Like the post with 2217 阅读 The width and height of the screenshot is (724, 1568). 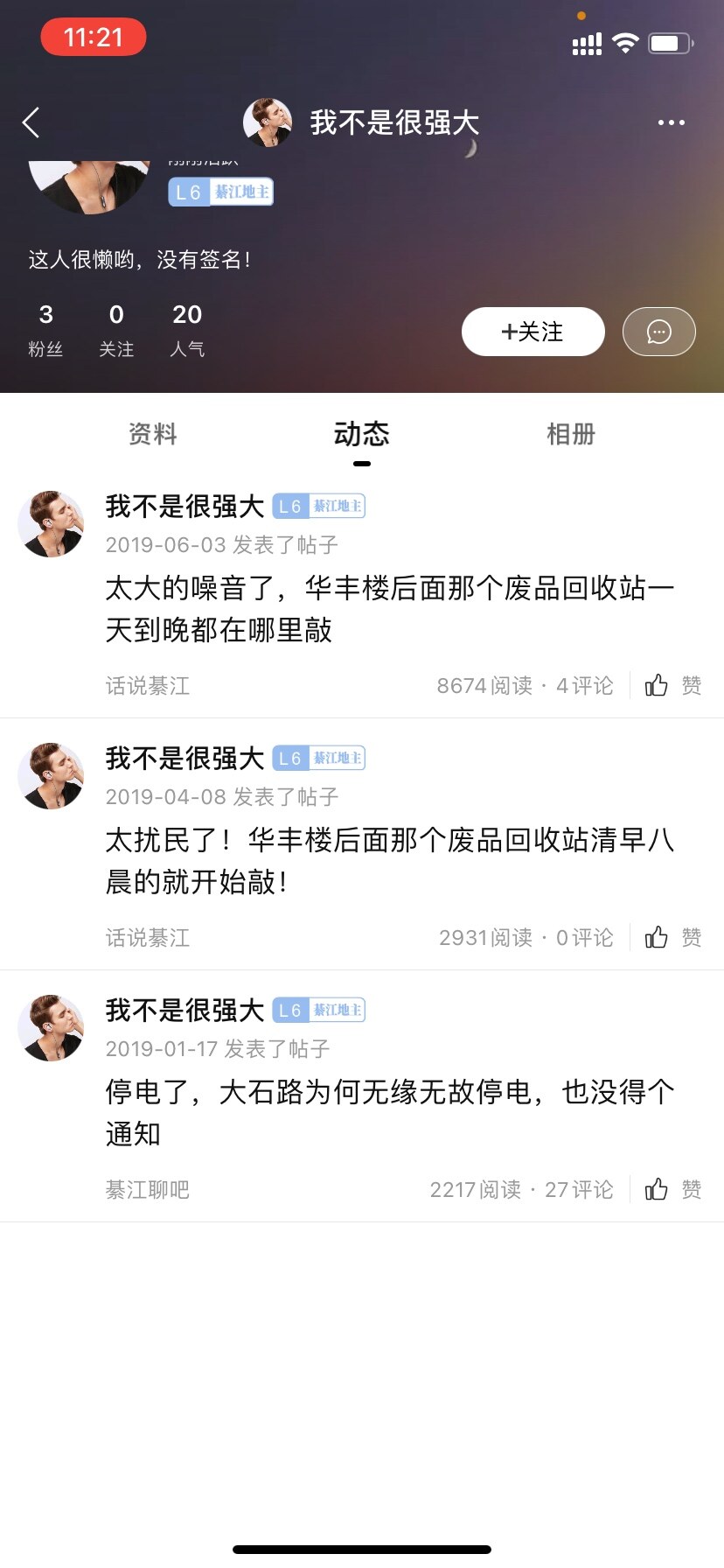coord(672,1189)
